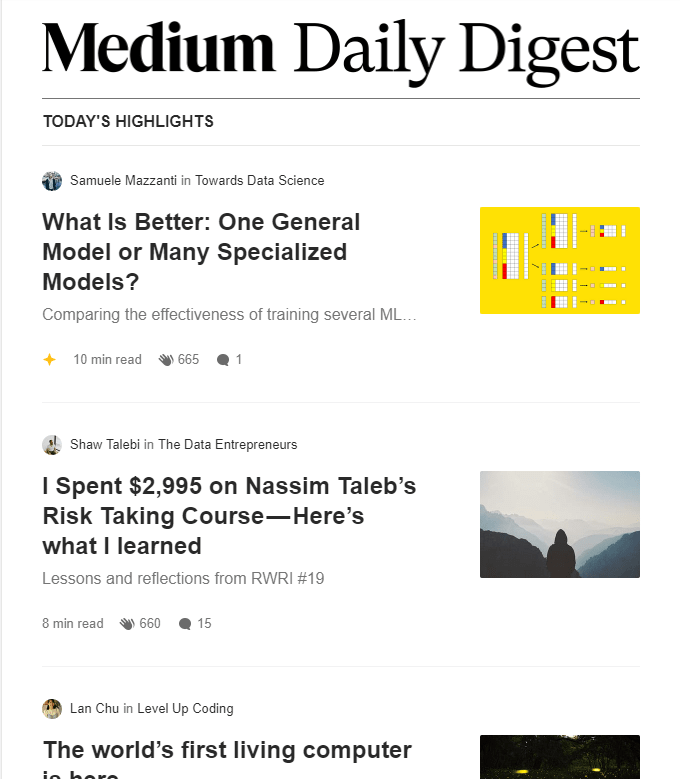680x779 pixels.
Task: Read the Nassim Taleb Risk Taking Course article
Action: [x=229, y=515]
